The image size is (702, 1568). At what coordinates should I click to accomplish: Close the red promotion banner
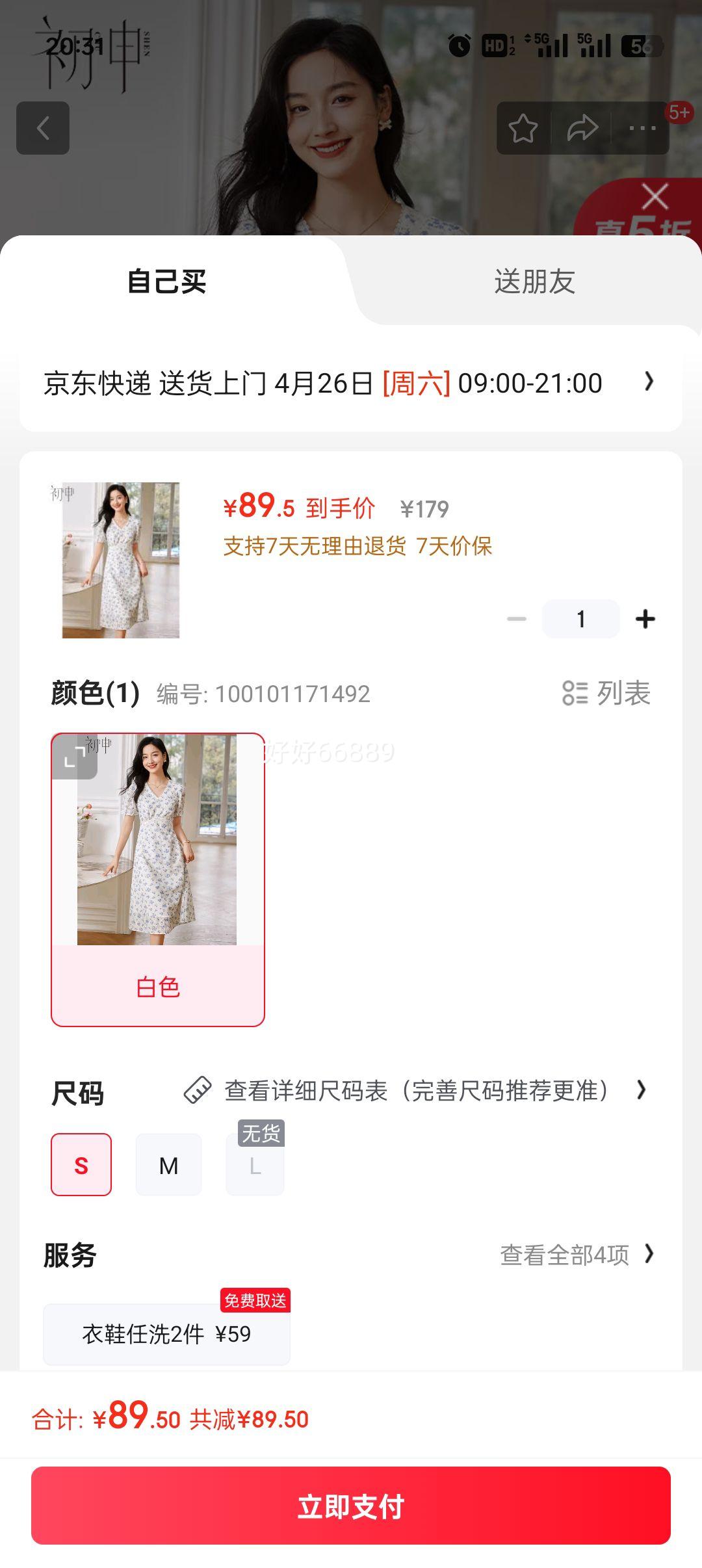(655, 196)
